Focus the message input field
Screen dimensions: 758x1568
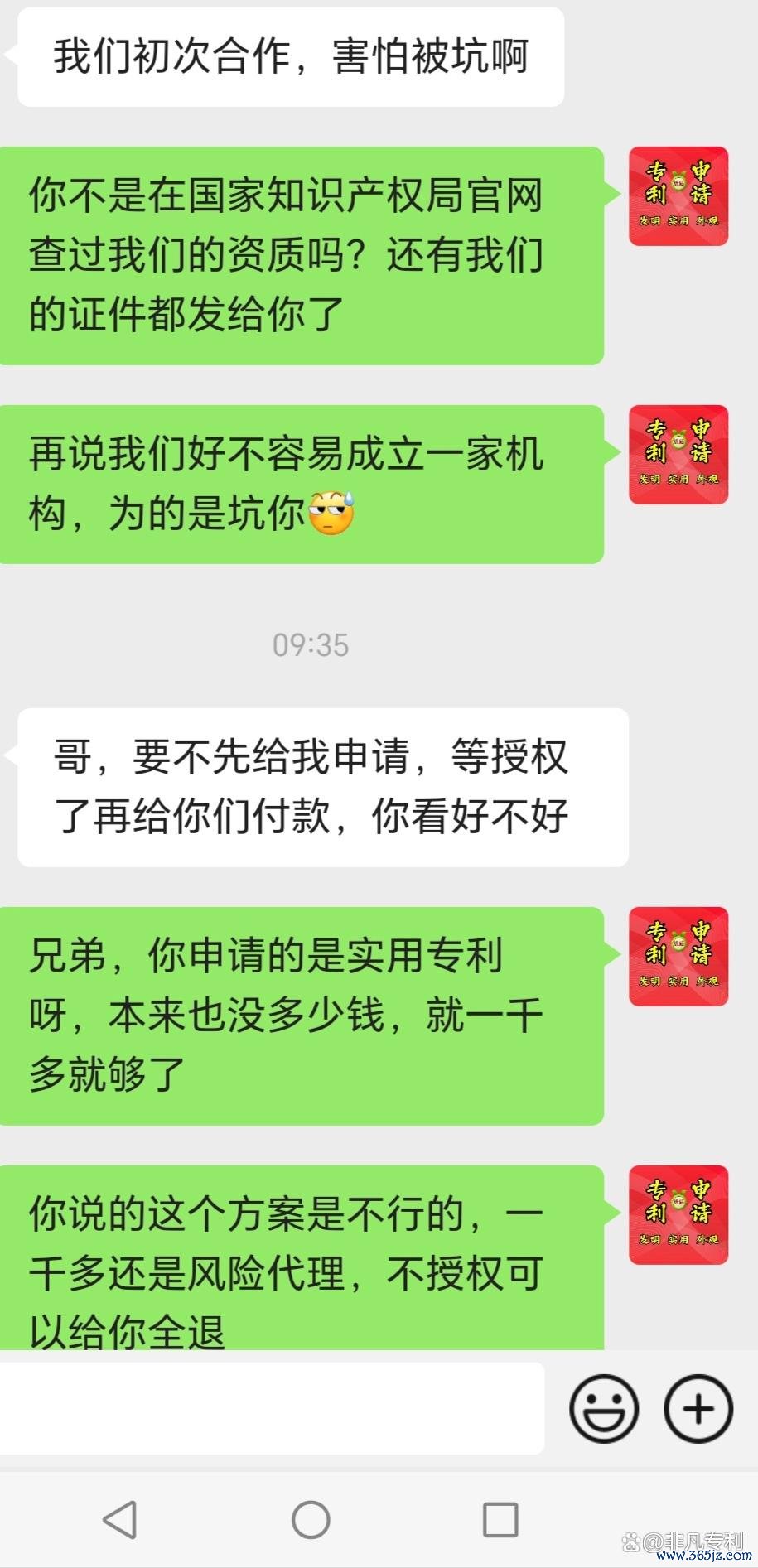click(x=272, y=1408)
